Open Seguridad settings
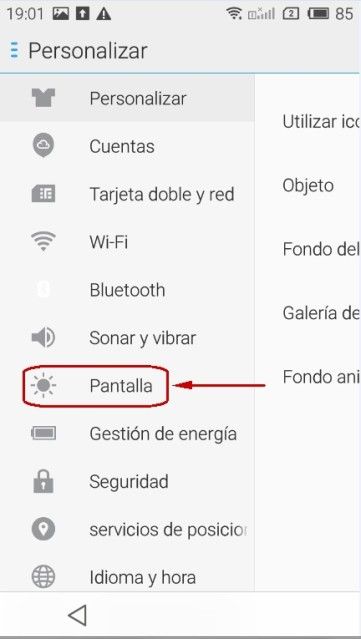 click(127, 482)
